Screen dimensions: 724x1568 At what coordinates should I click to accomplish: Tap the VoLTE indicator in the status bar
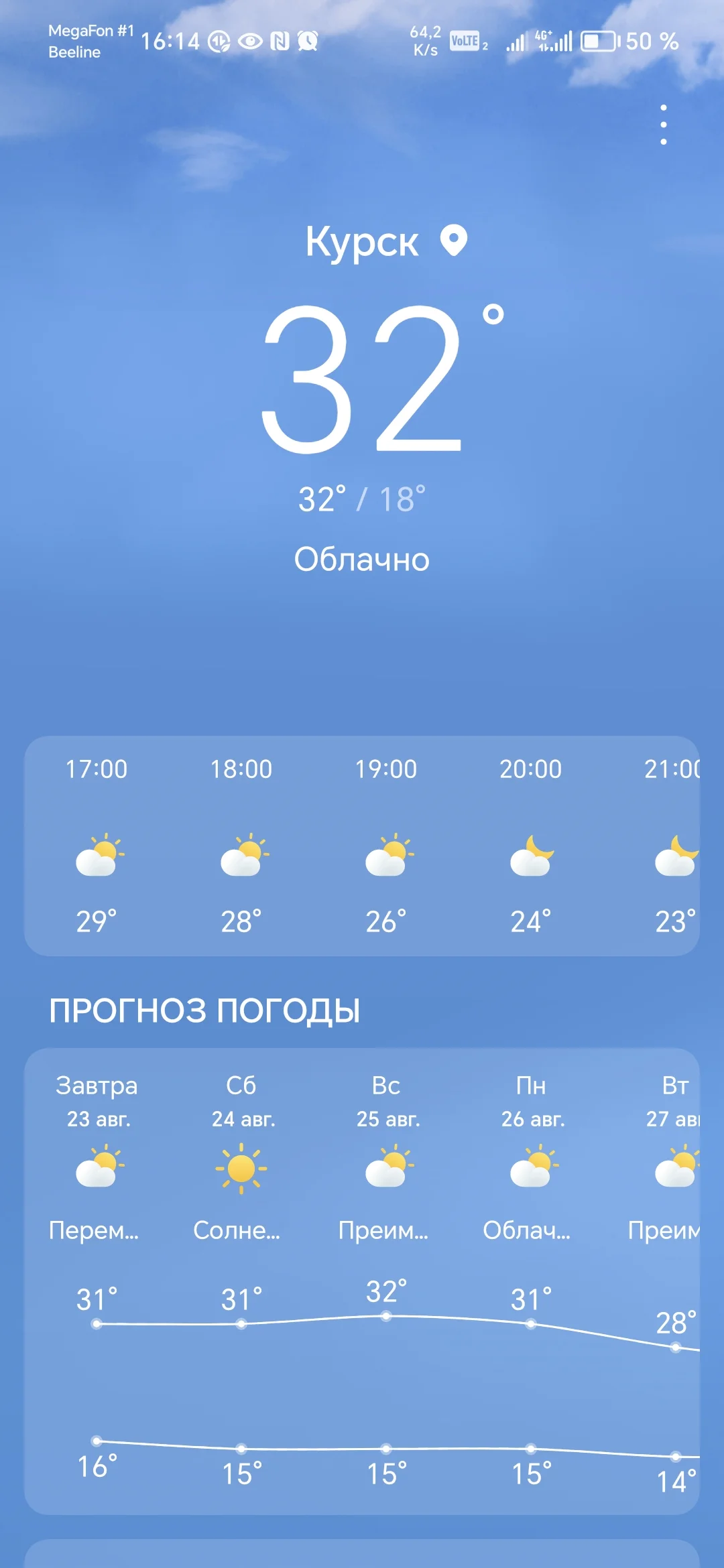pos(464,42)
